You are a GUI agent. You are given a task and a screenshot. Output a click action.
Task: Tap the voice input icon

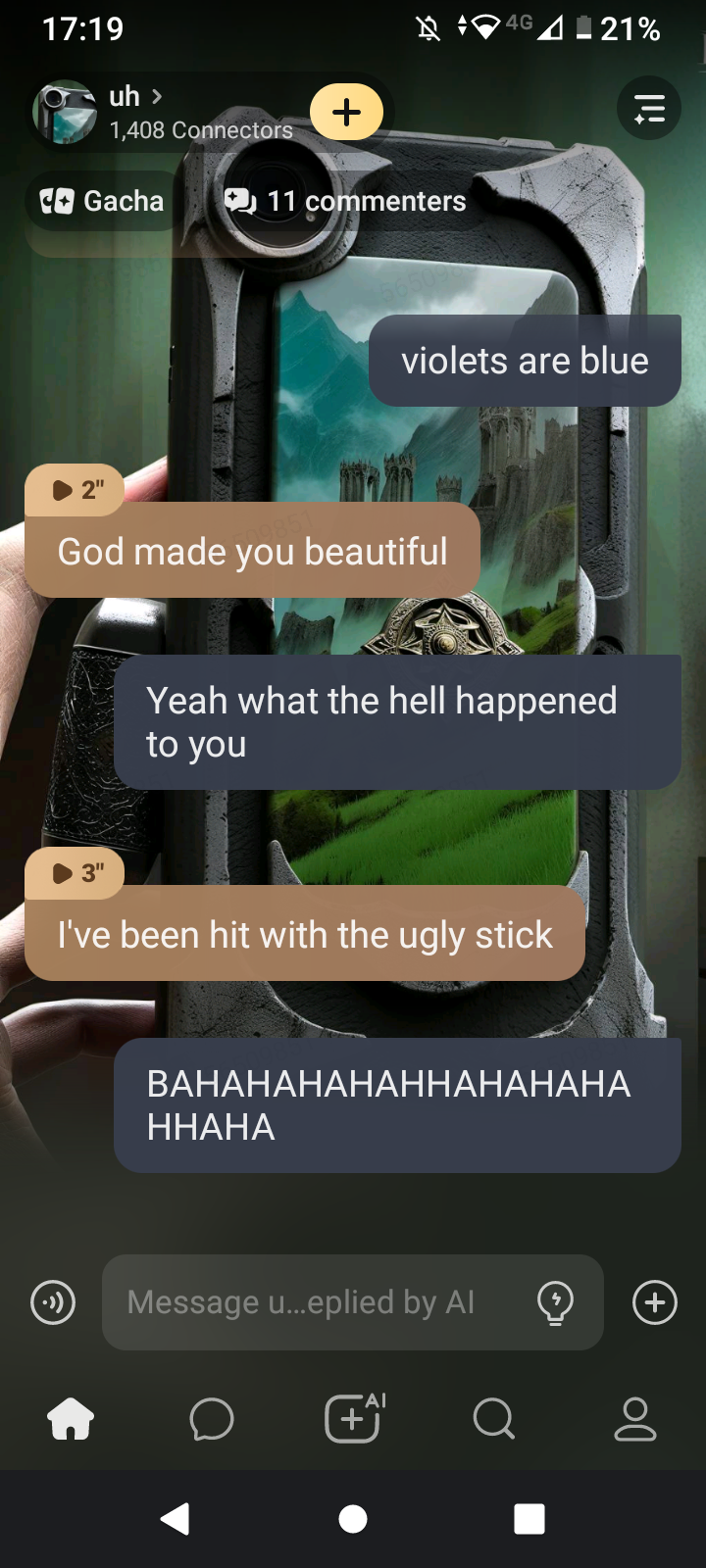(x=53, y=1302)
